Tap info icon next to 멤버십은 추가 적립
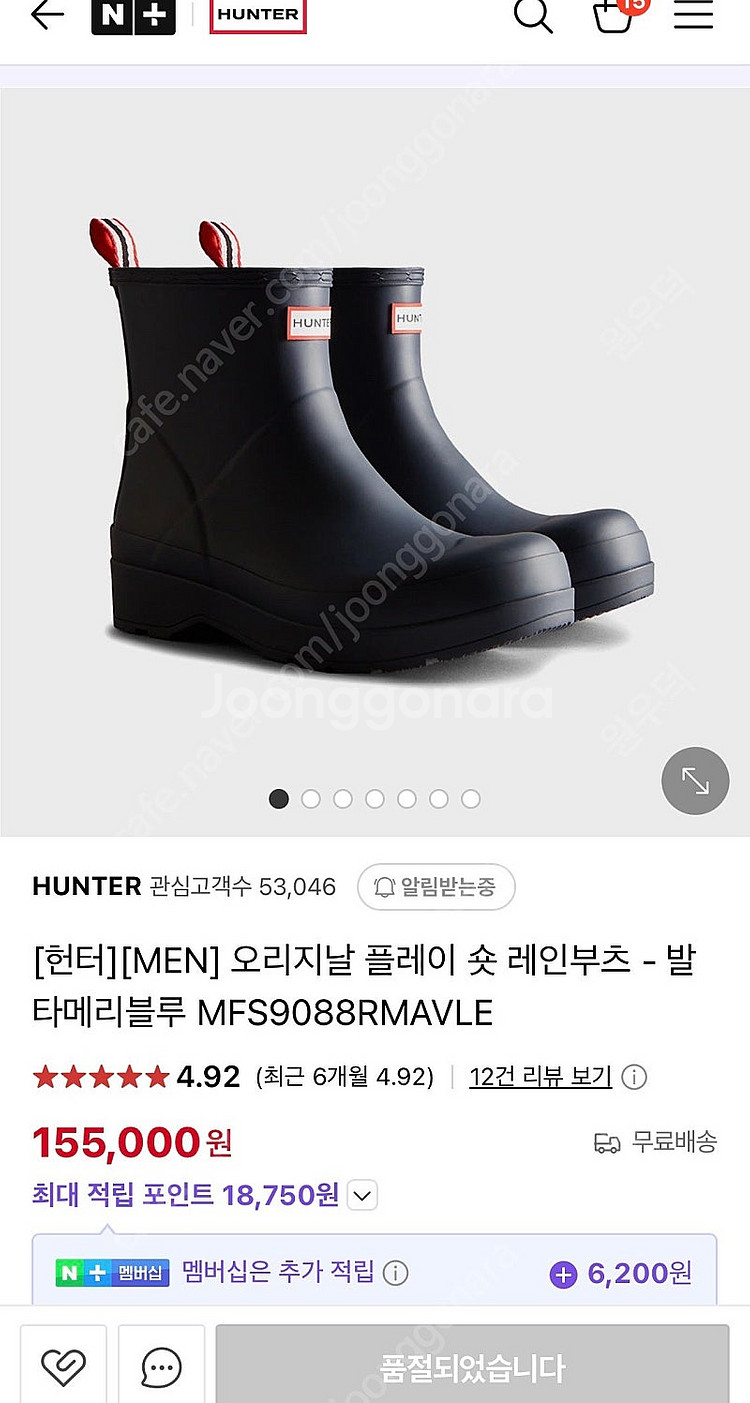 tap(396, 1273)
